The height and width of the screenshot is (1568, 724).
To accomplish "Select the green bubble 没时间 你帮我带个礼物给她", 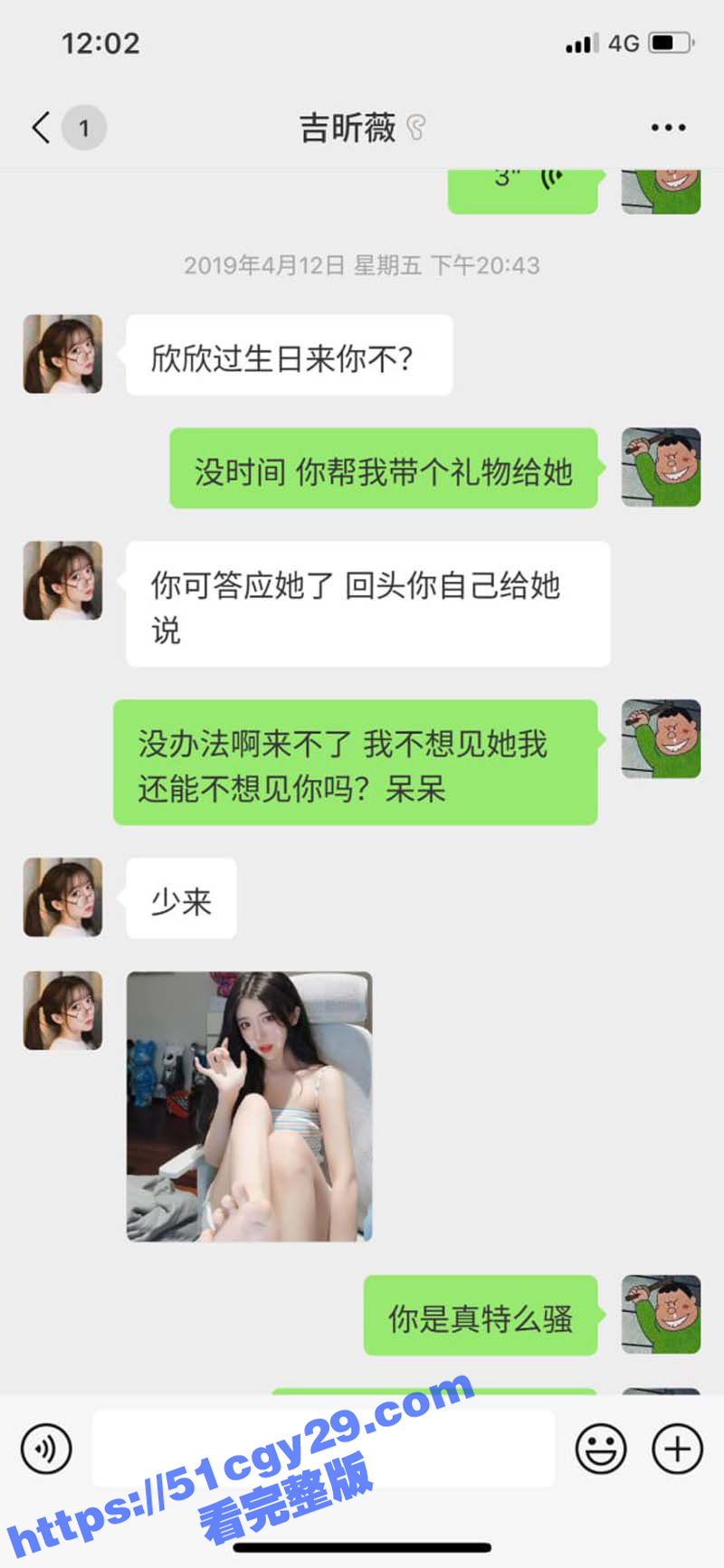I will (x=384, y=468).
